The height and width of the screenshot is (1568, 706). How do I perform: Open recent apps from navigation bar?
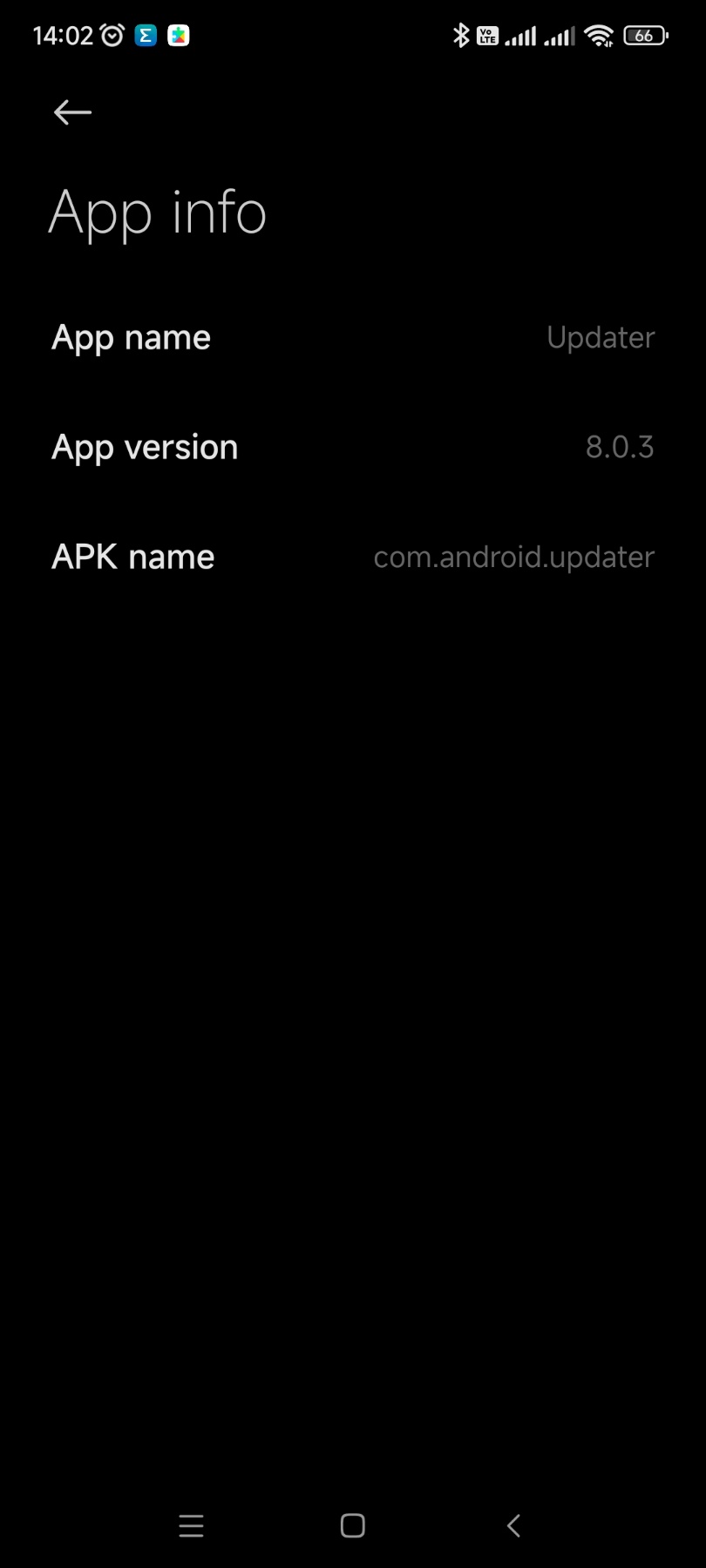click(191, 1525)
